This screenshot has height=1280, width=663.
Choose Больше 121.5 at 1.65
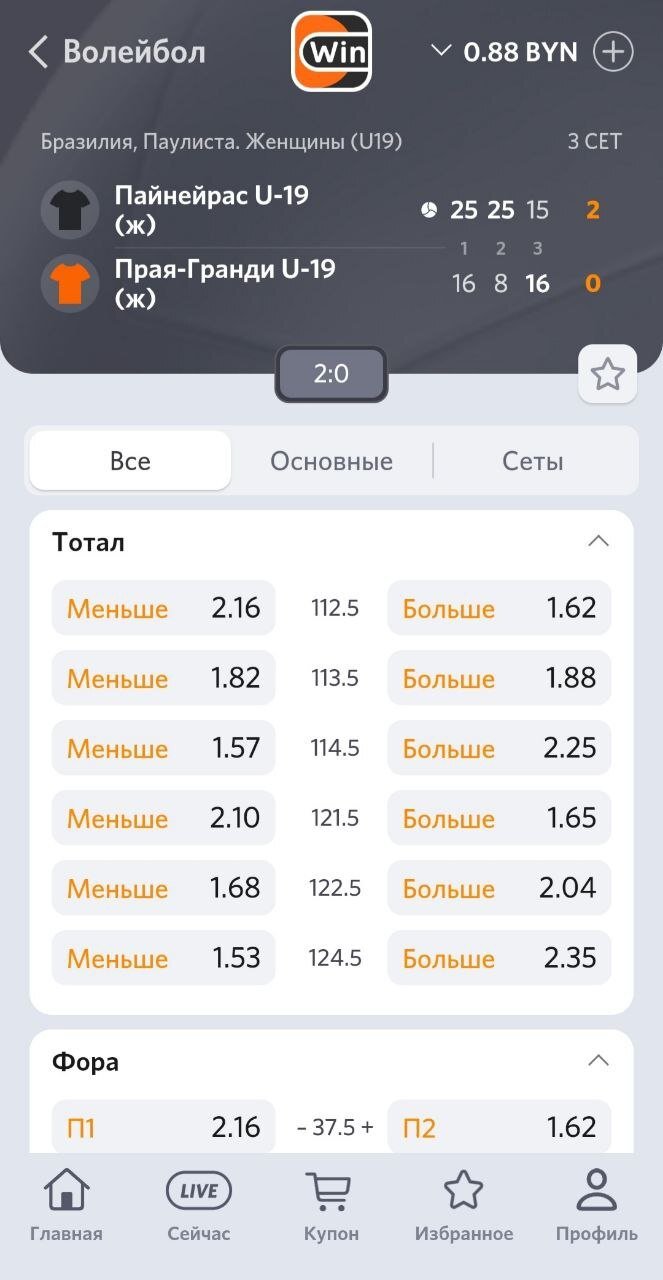499,818
